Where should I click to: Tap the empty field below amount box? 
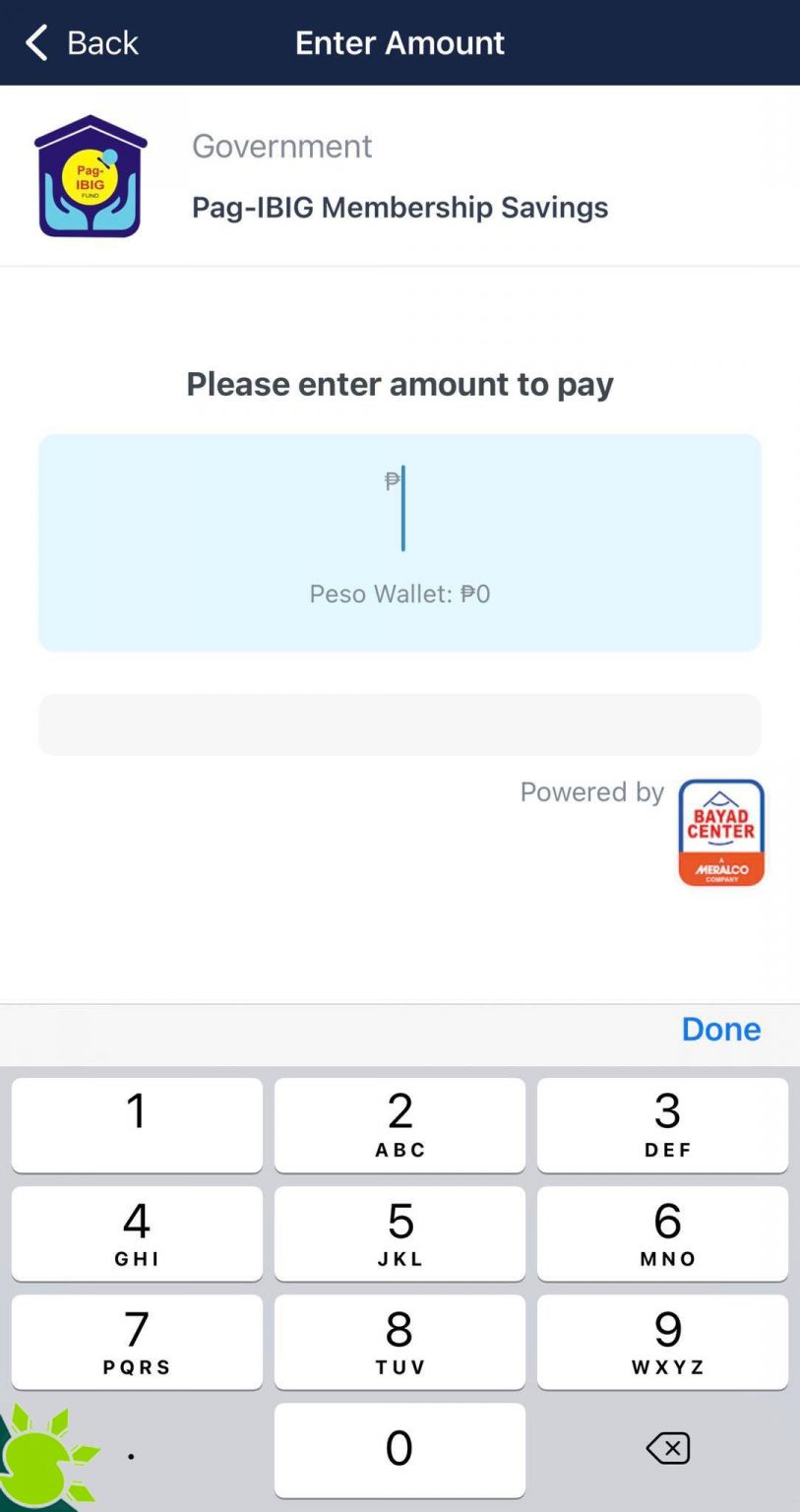coord(400,724)
